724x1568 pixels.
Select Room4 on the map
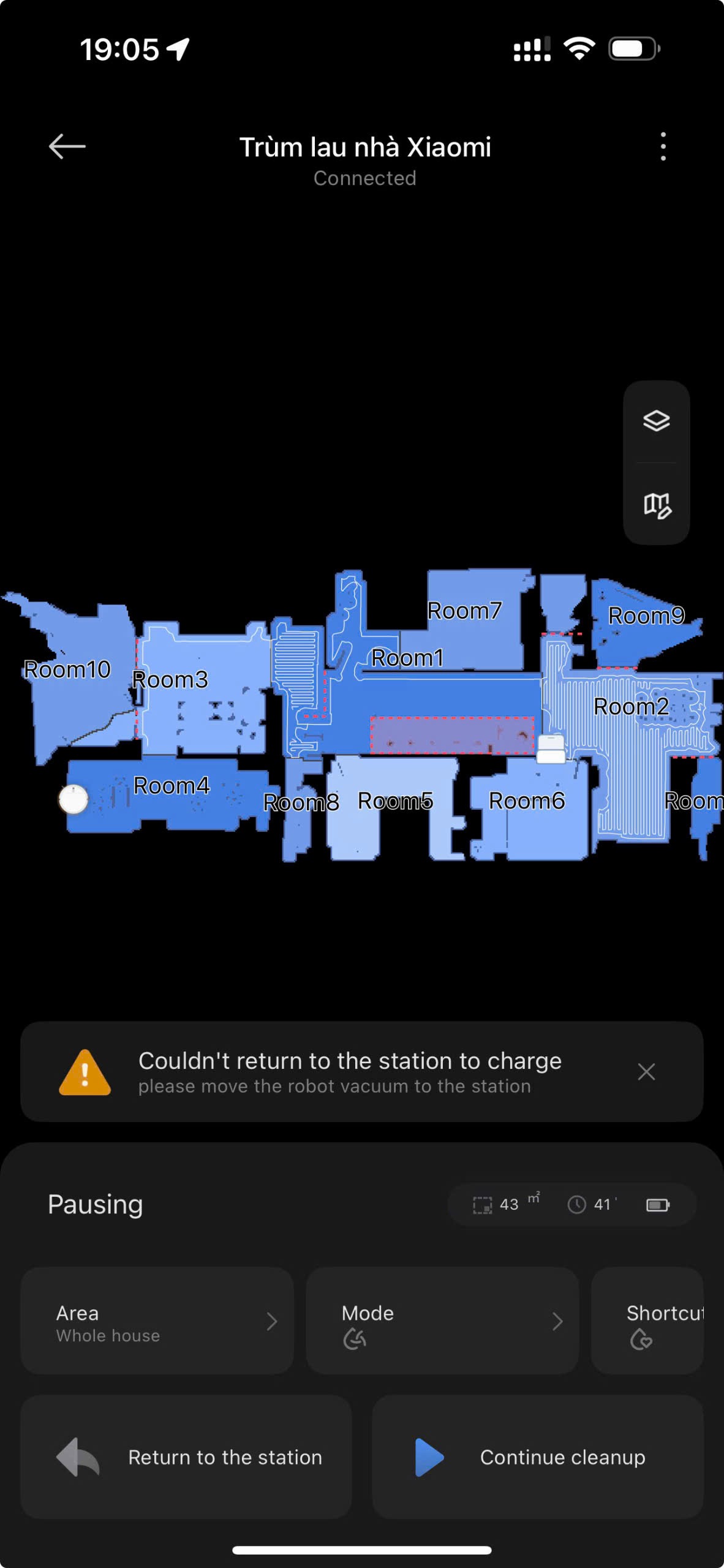pyautogui.click(x=172, y=786)
